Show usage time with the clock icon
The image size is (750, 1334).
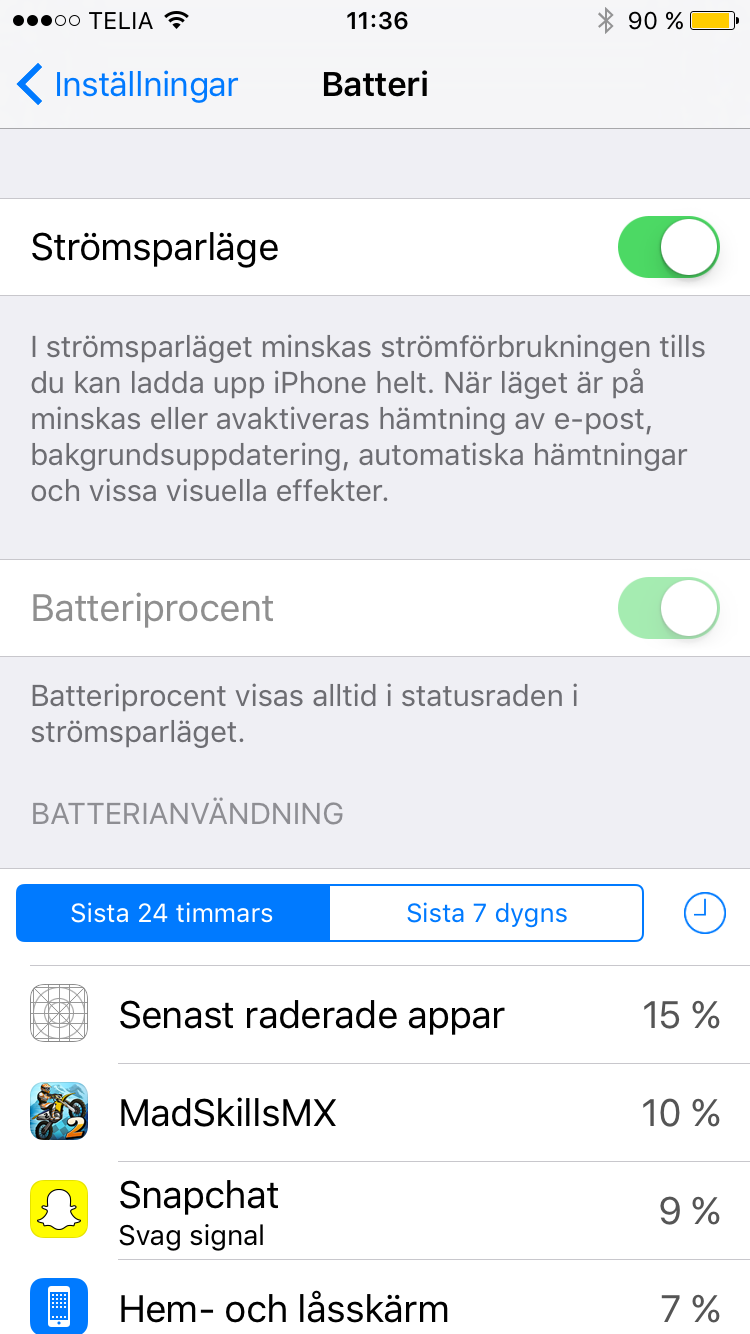(705, 913)
